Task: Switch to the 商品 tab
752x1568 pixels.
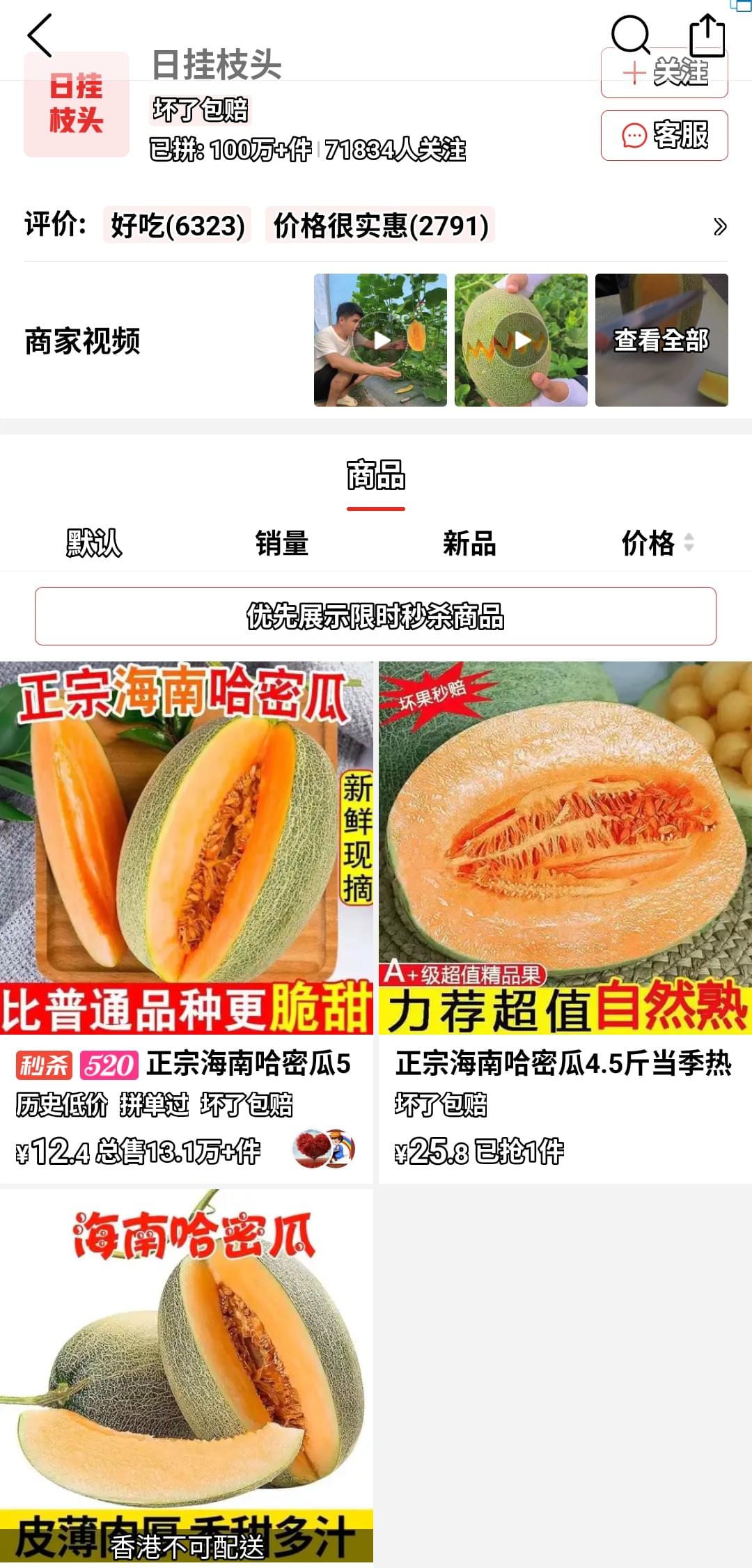Action: pos(376,476)
